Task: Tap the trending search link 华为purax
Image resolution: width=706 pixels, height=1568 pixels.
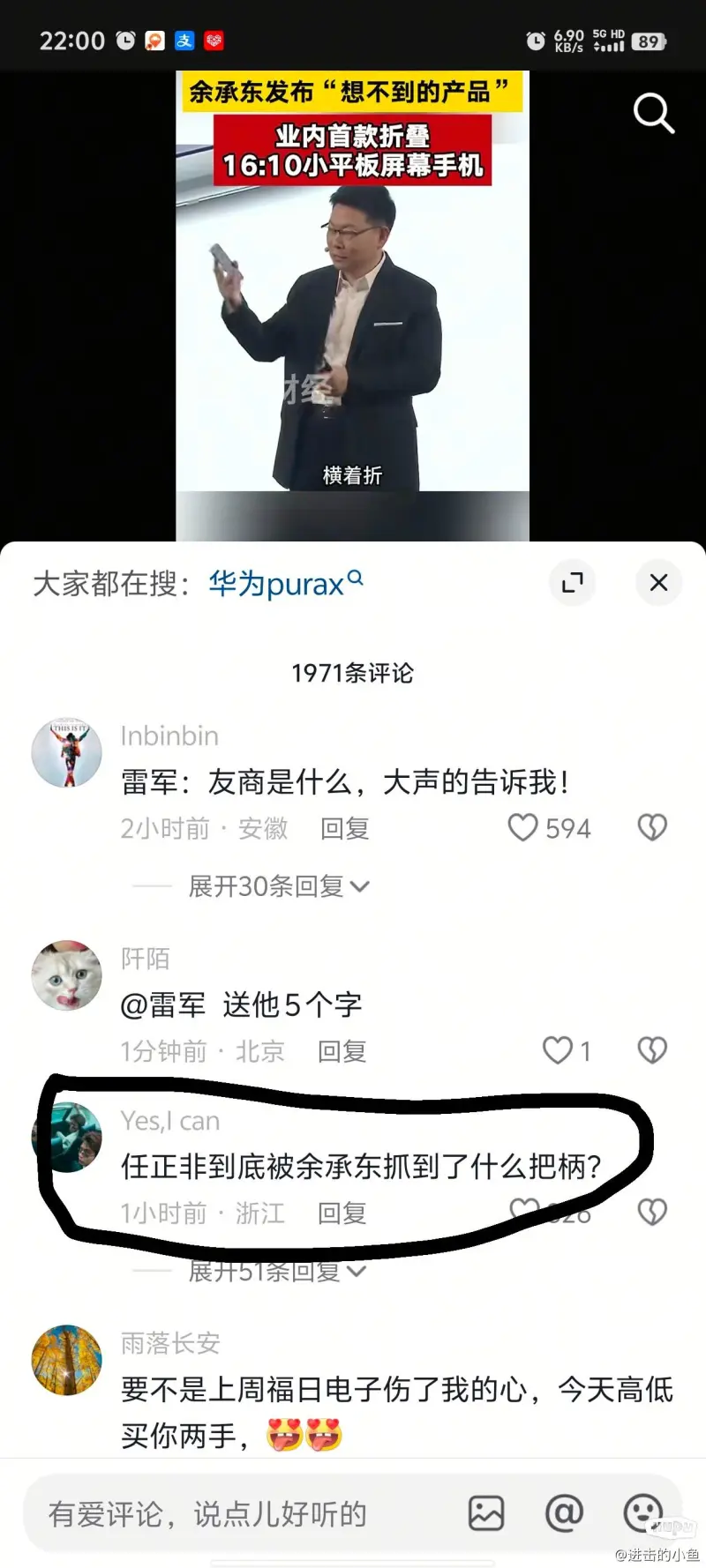Action: coord(285,583)
